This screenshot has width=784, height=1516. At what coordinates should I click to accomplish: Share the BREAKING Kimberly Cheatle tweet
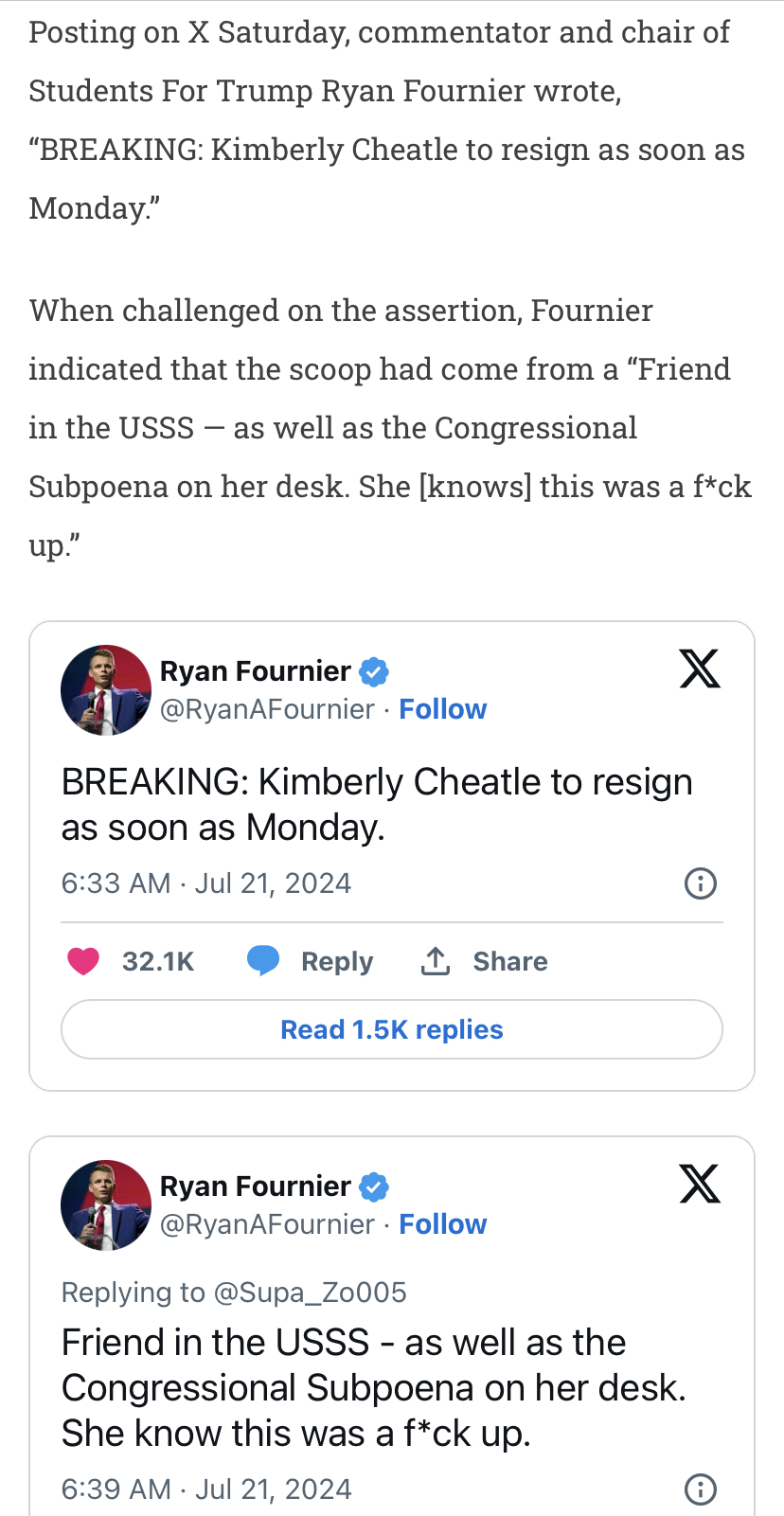click(x=484, y=961)
